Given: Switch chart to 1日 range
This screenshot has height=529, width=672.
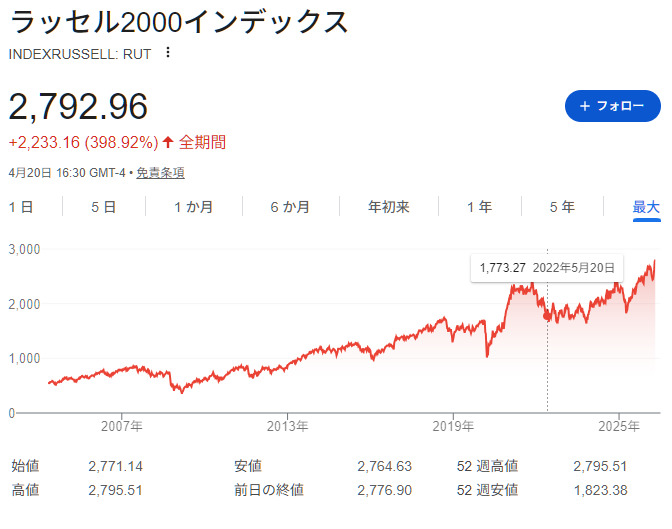Looking at the screenshot, I should [21, 207].
